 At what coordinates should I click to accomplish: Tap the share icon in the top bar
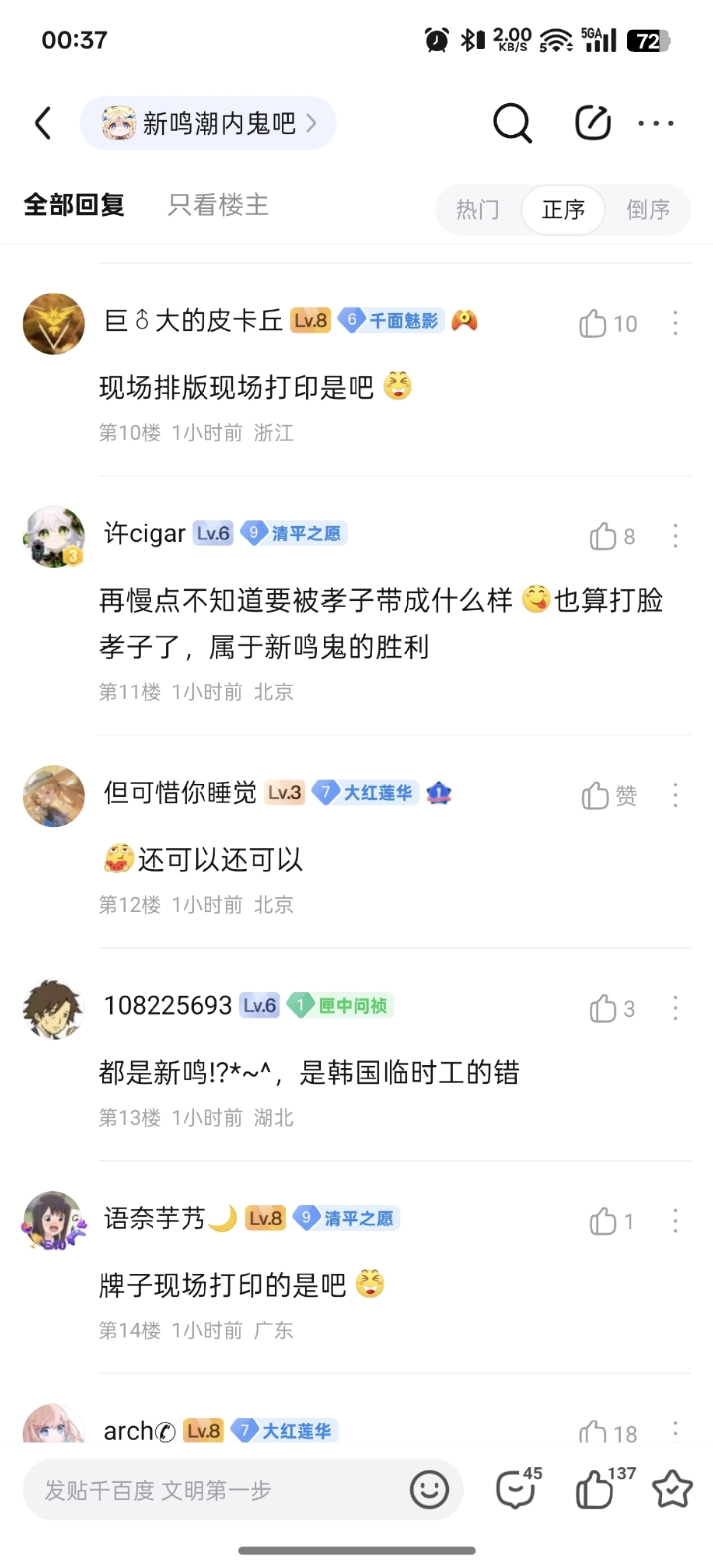[x=593, y=124]
